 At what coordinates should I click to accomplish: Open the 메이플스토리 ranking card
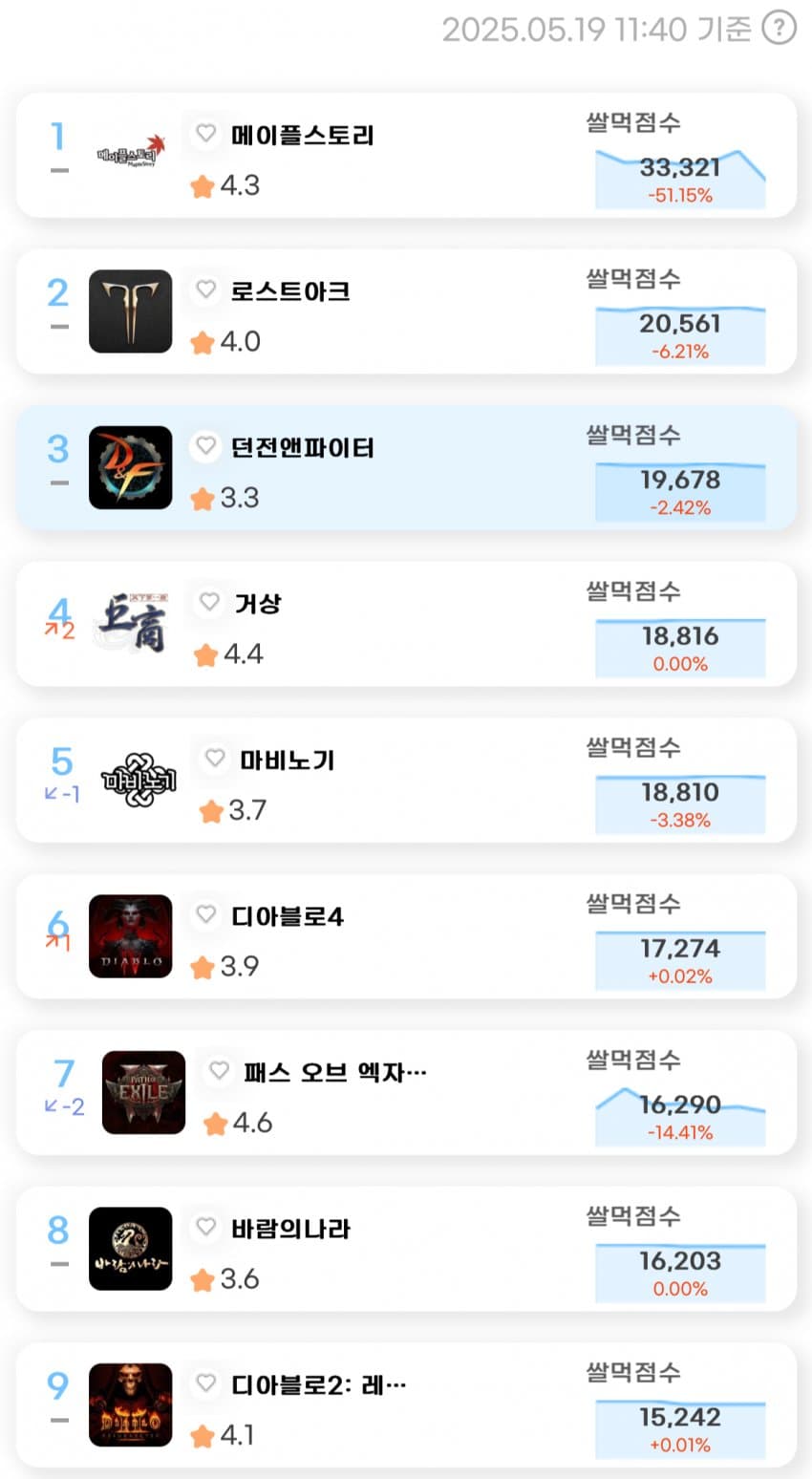406,155
